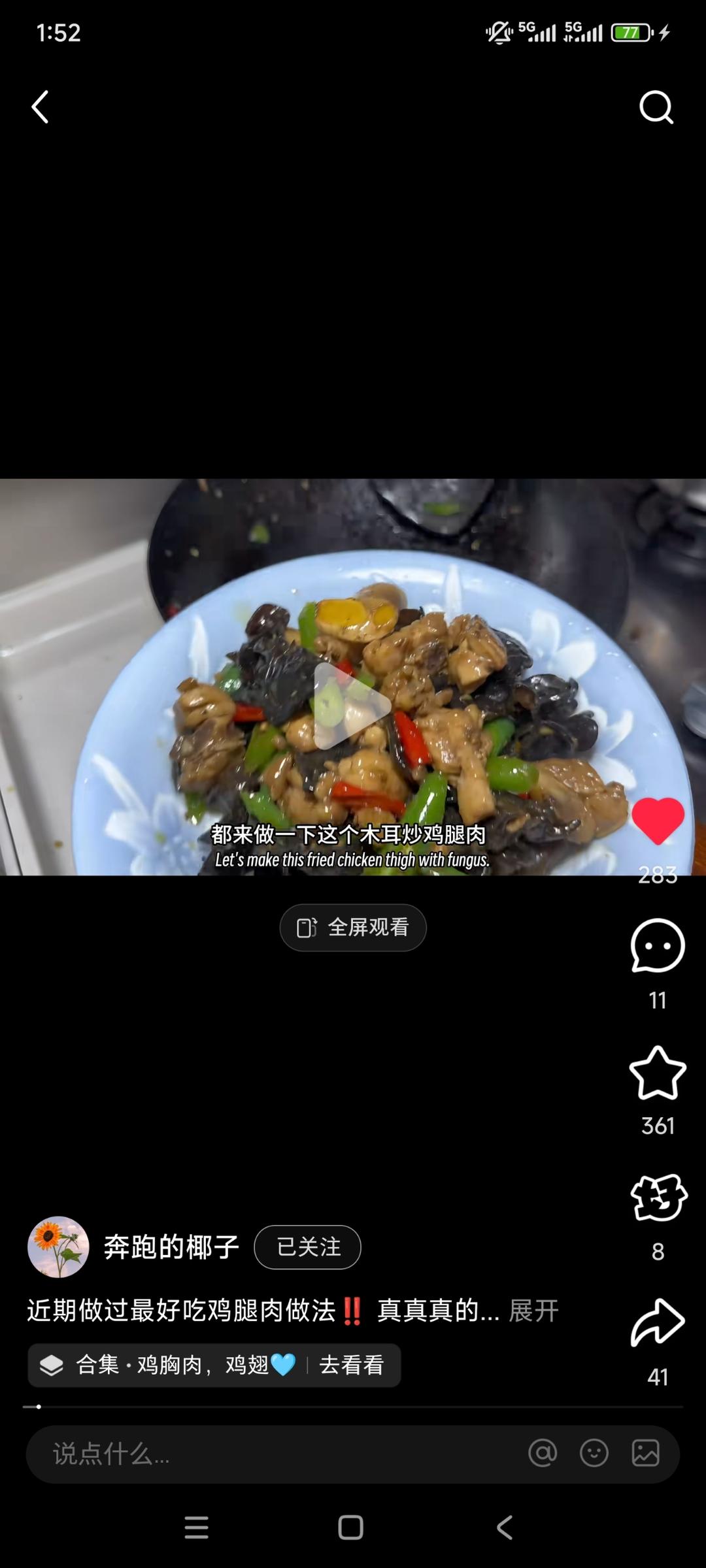Open the 合集·鸡胸肉,鸡翅 collection
706x1568 pixels.
pos(214,1365)
